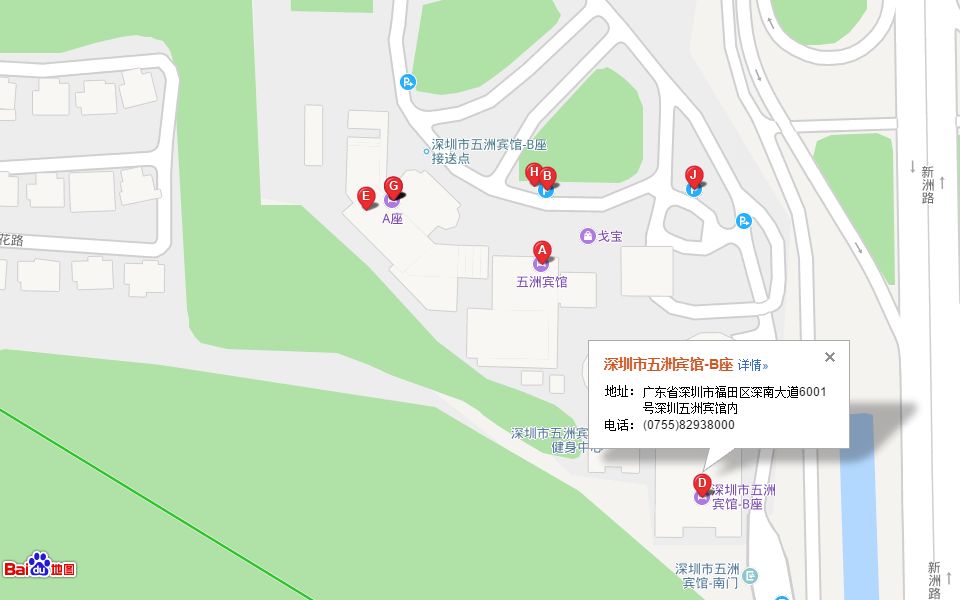Close the 深圳市五洲宾馆-B座 info popup

click(x=829, y=357)
